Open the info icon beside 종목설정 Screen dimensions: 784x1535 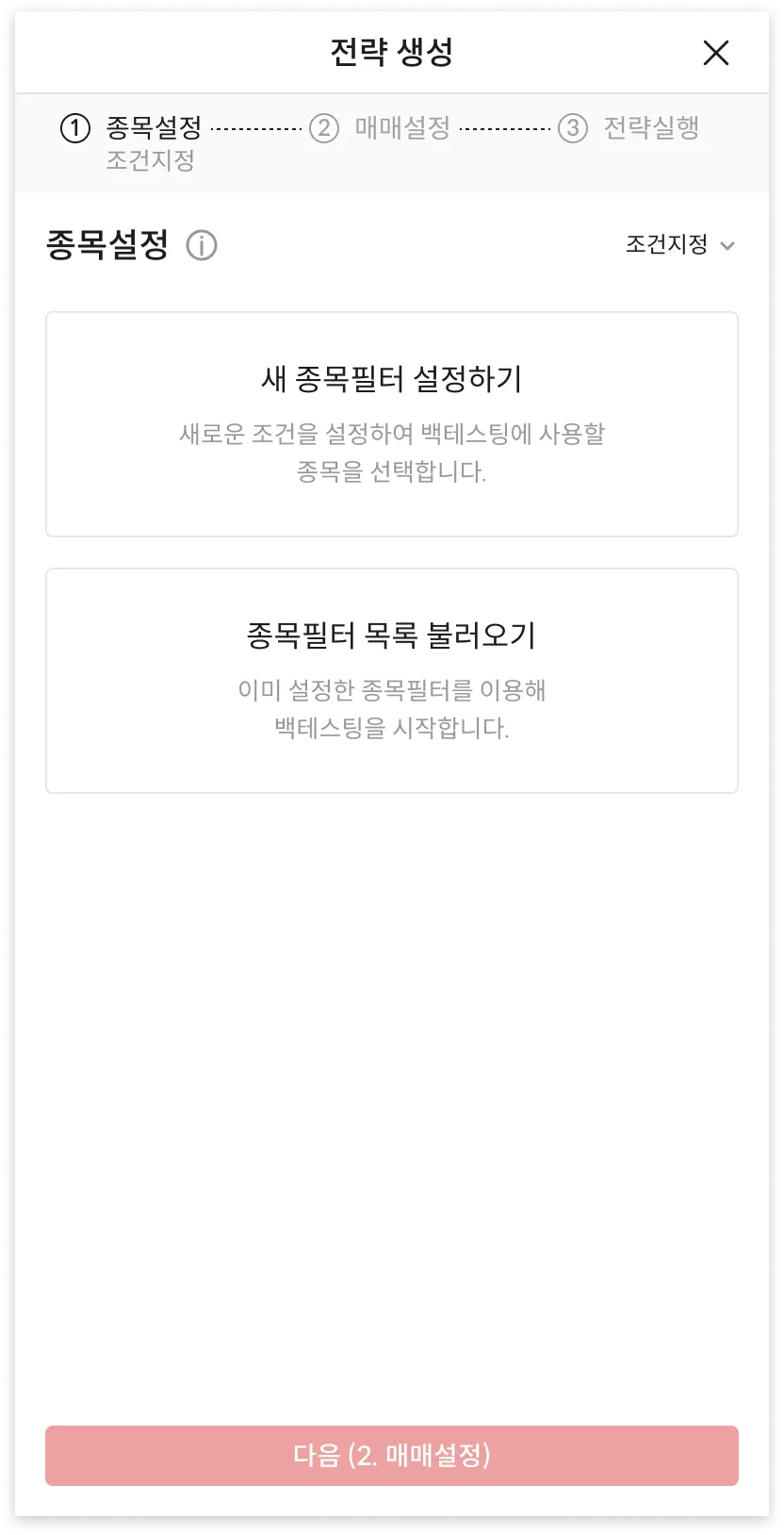point(202,246)
